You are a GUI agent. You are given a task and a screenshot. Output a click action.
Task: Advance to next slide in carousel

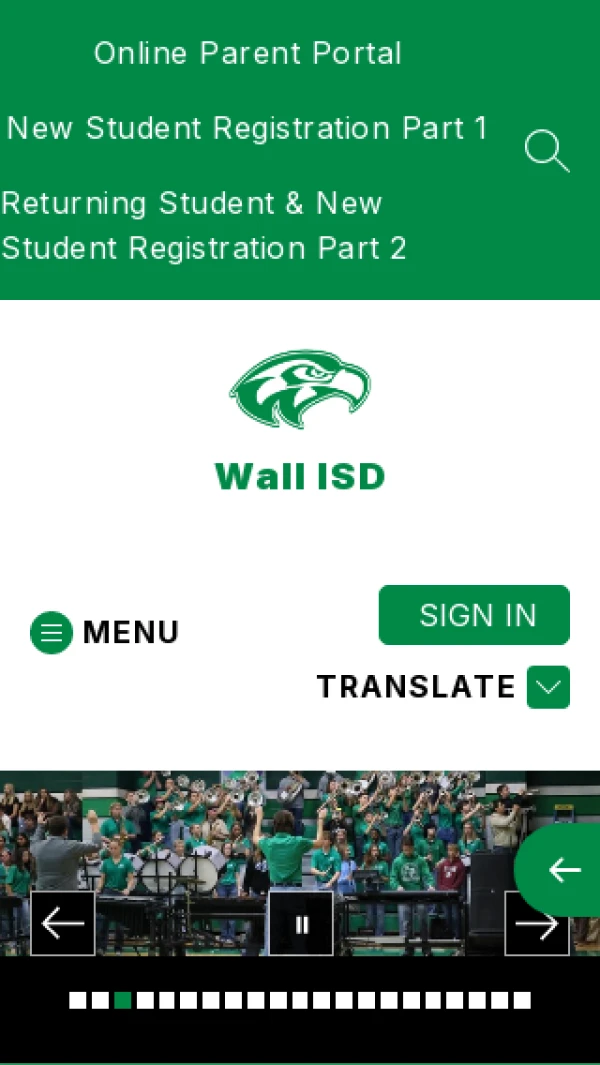tap(536, 923)
